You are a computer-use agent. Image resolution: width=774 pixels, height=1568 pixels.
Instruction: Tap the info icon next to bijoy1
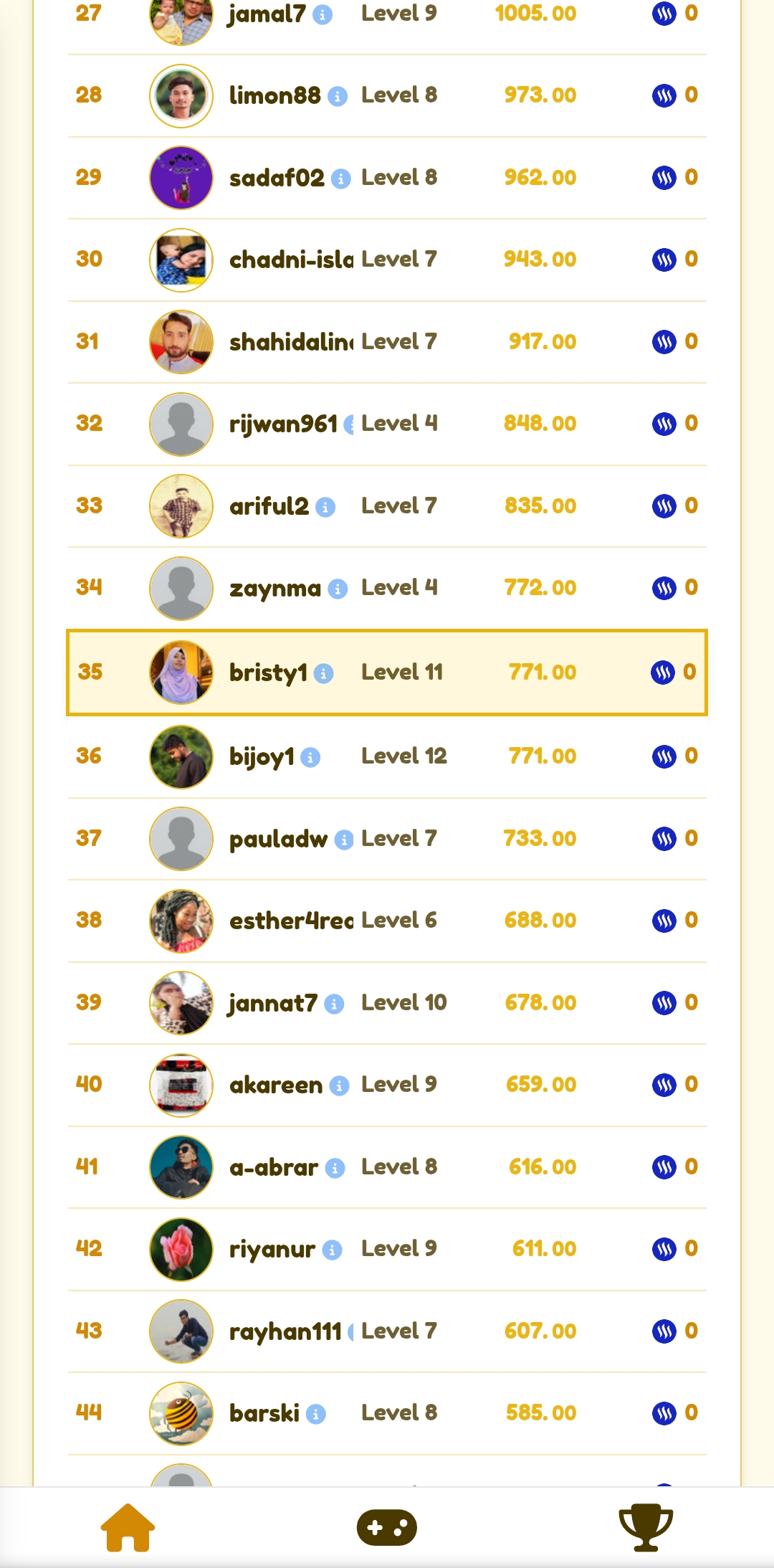pos(310,757)
